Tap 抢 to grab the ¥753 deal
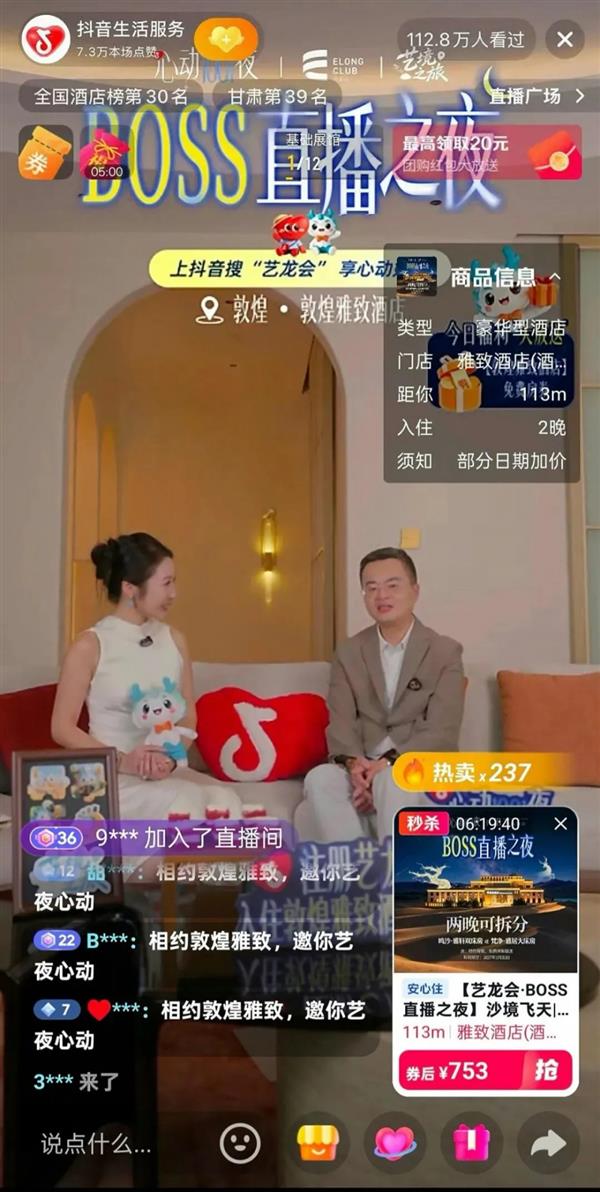Screen dimensions: 600x1192 coord(545,1070)
